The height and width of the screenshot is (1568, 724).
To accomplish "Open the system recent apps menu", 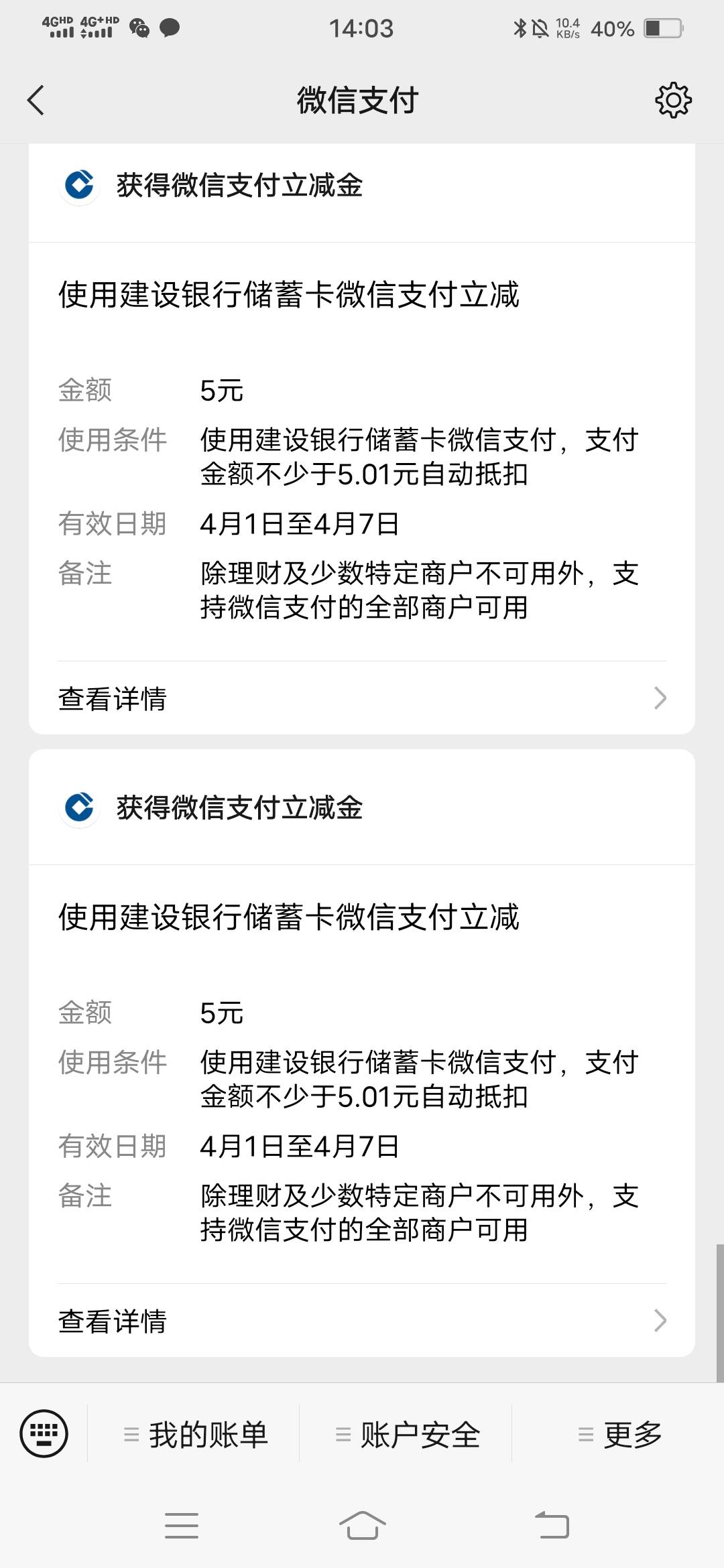I will point(181,1526).
